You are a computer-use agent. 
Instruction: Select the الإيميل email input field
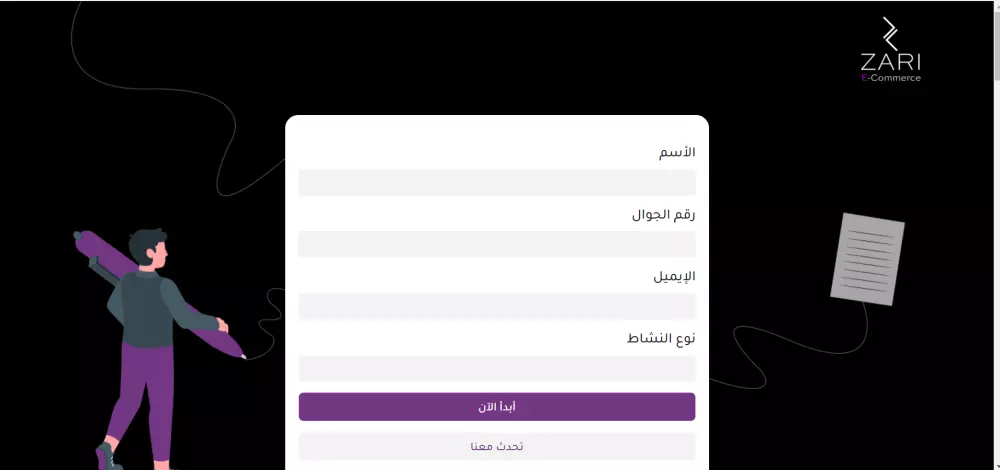pyautogui.click(x=497, y=306)
